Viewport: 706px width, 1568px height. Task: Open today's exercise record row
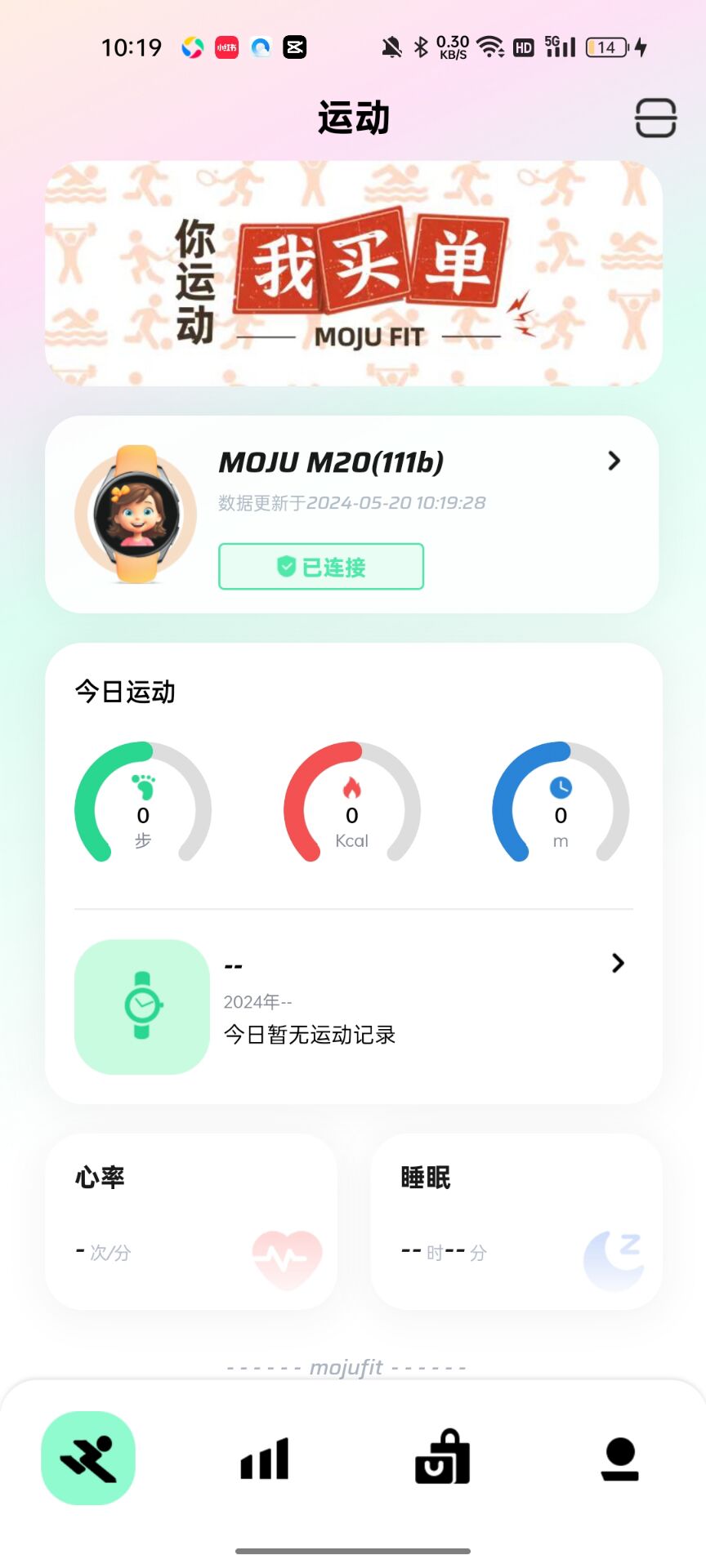pyautogui.click(x=353, y=1006)
